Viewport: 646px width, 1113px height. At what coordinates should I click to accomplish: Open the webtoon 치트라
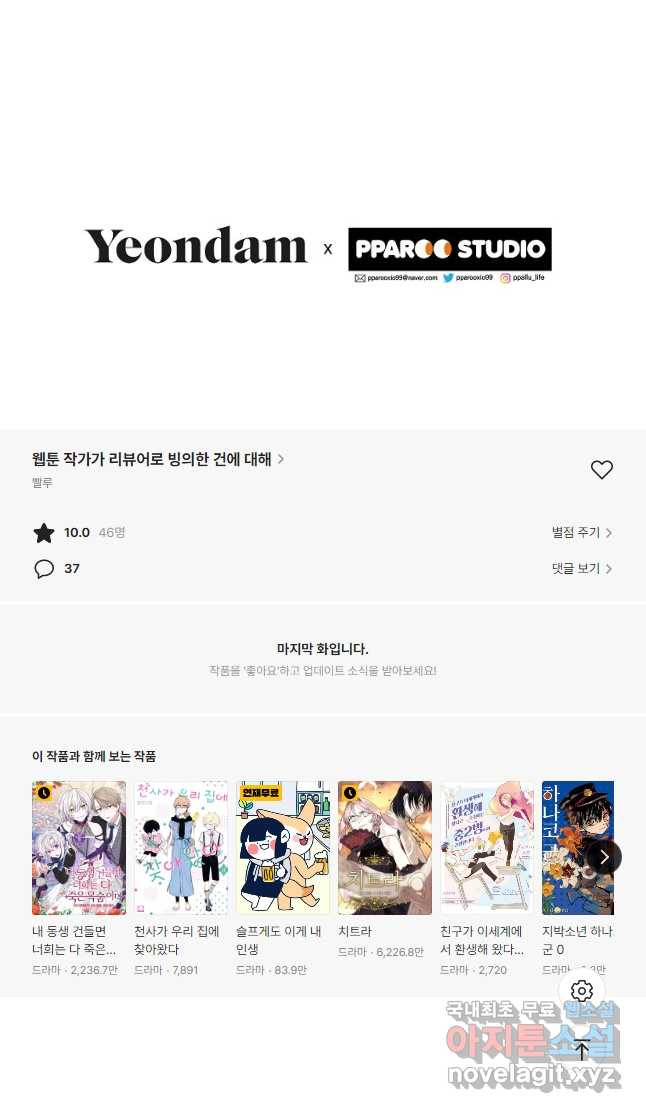(385, 847)
